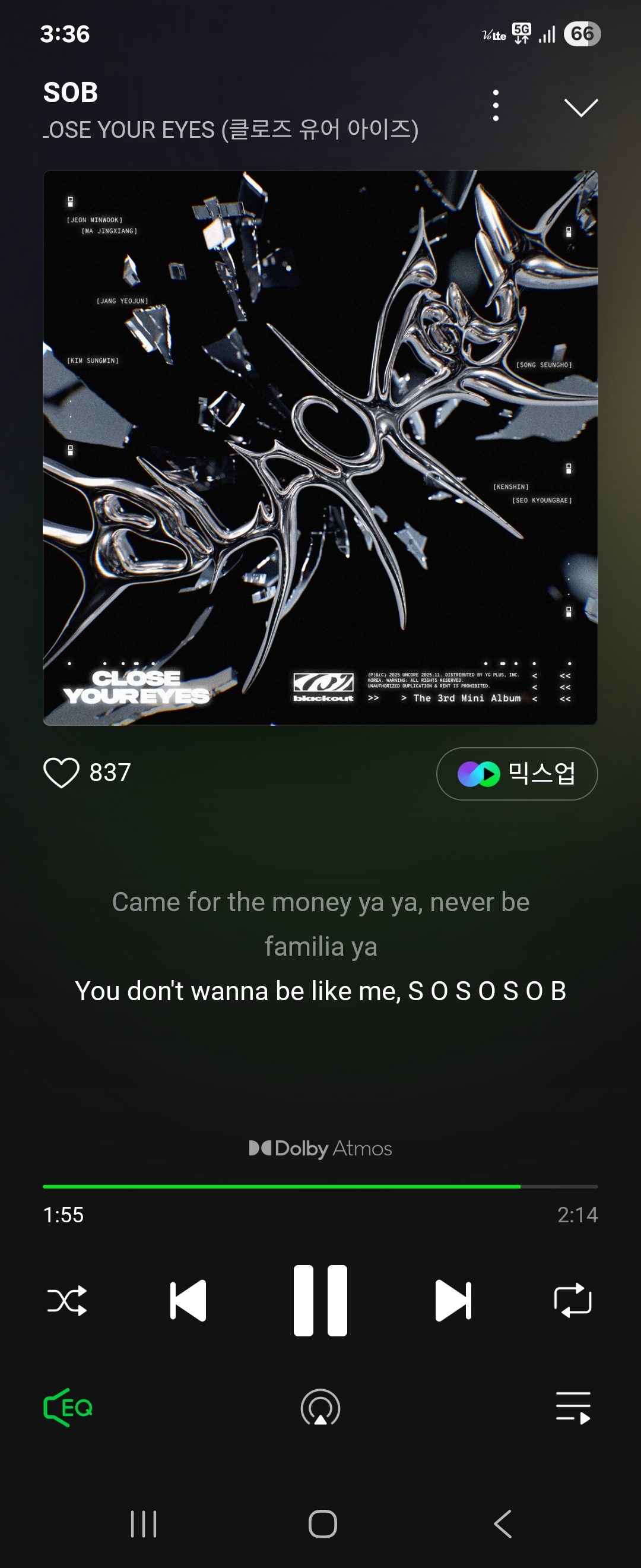Open the album CLOSE YOUR EYES

coord(230,128)
